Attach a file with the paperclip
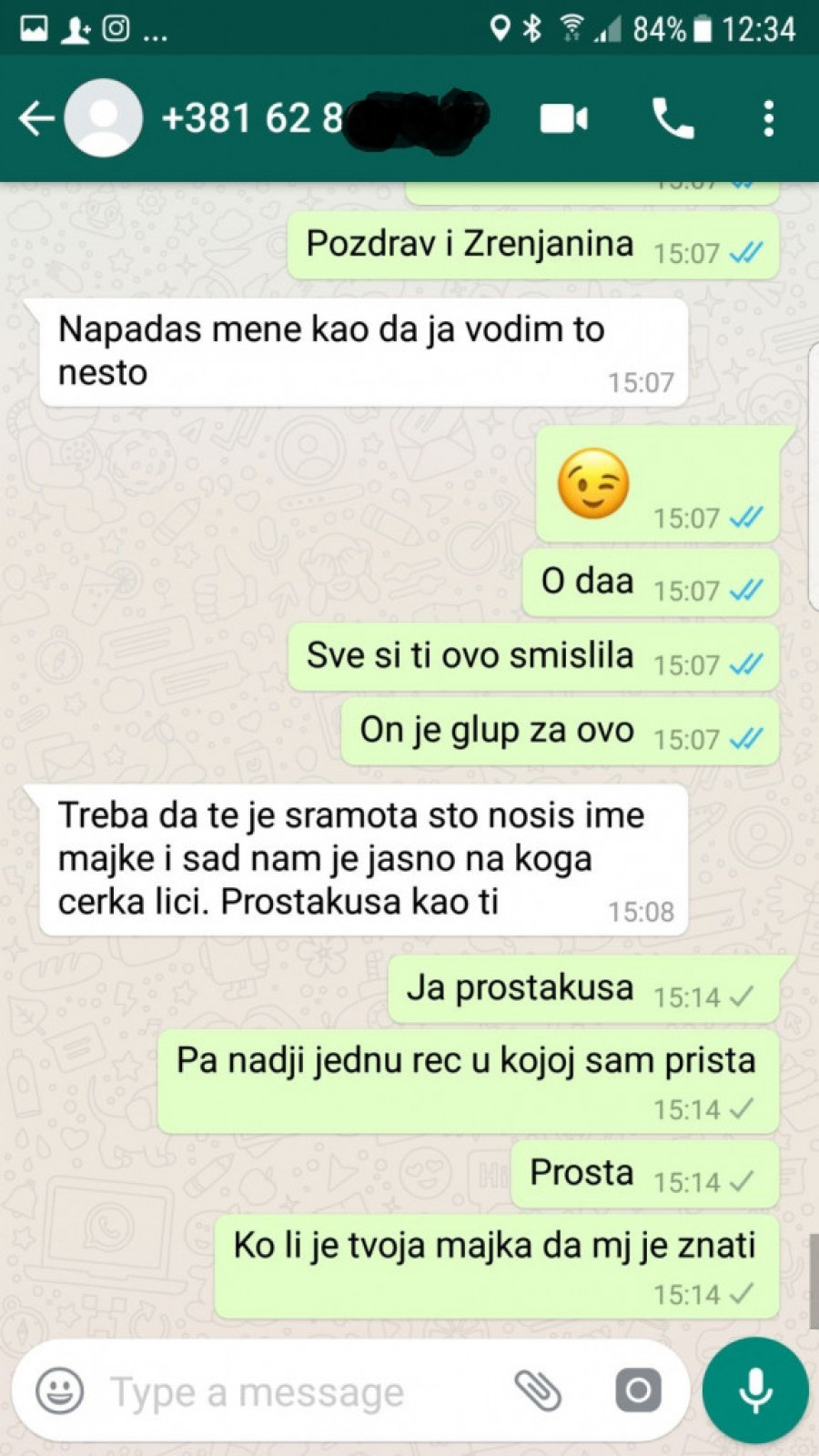Image resolution: width=819 pixels, height=1456 pixels. [x=538, y=1390]
